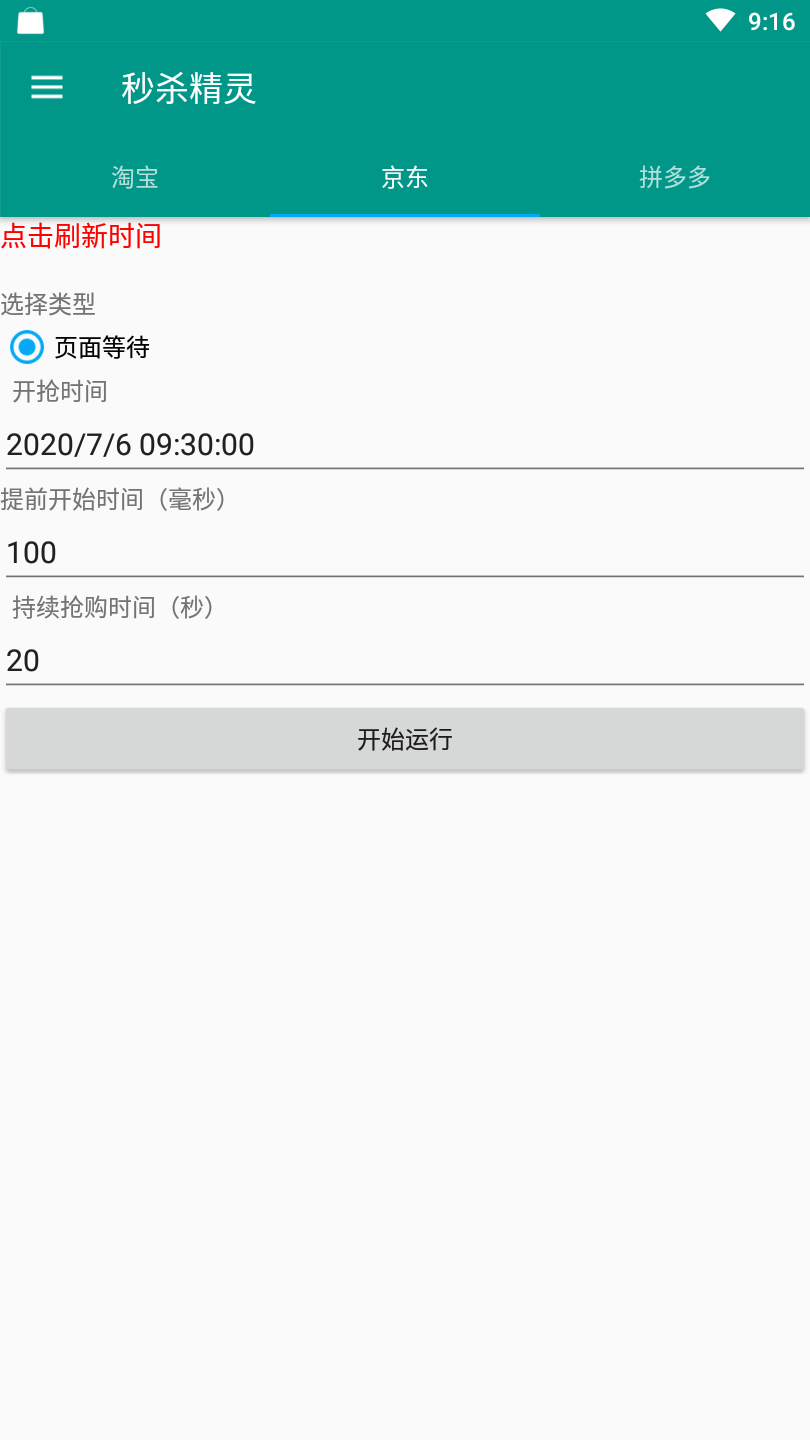Open the hamburger drawer menu

pos(47,88)
